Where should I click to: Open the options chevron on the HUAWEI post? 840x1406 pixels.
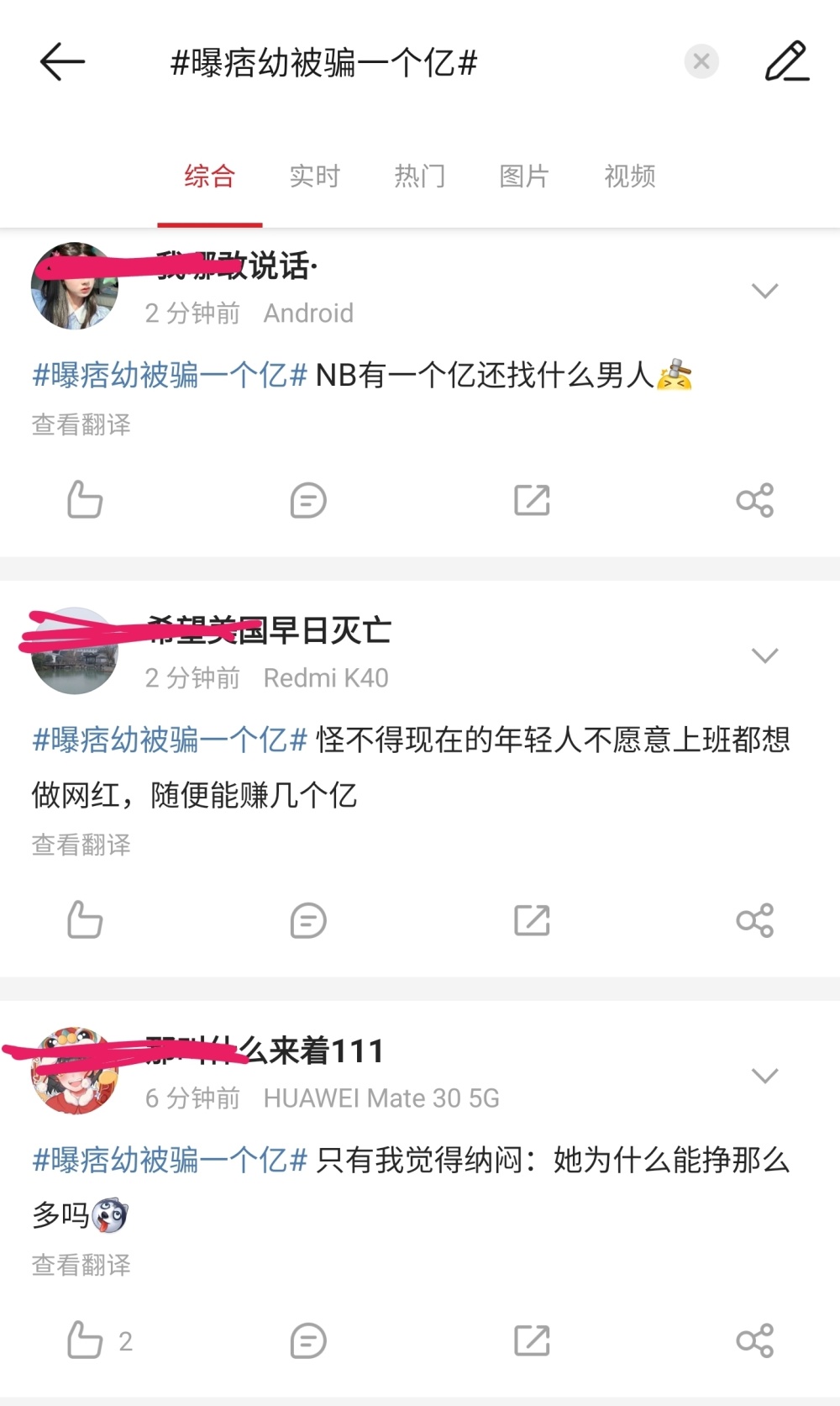tap(764, 1076)
